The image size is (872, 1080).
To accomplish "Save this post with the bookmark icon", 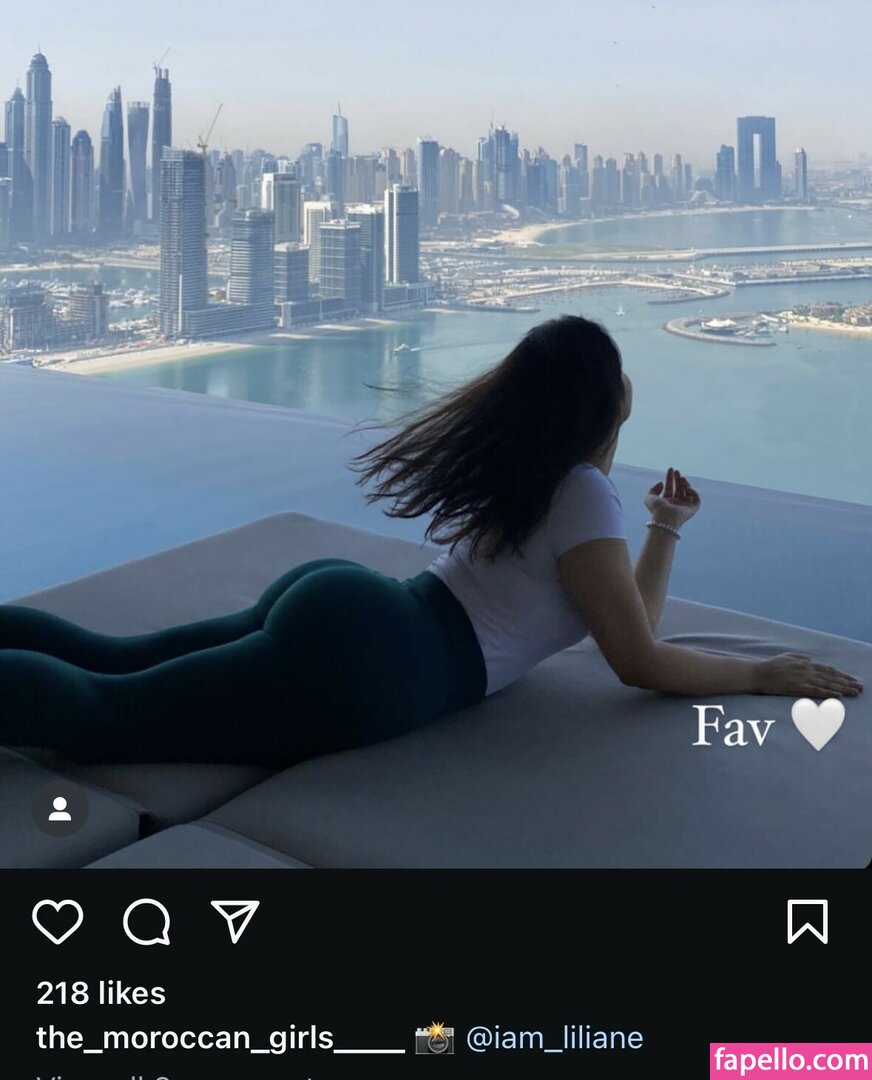I will point(807,921).
